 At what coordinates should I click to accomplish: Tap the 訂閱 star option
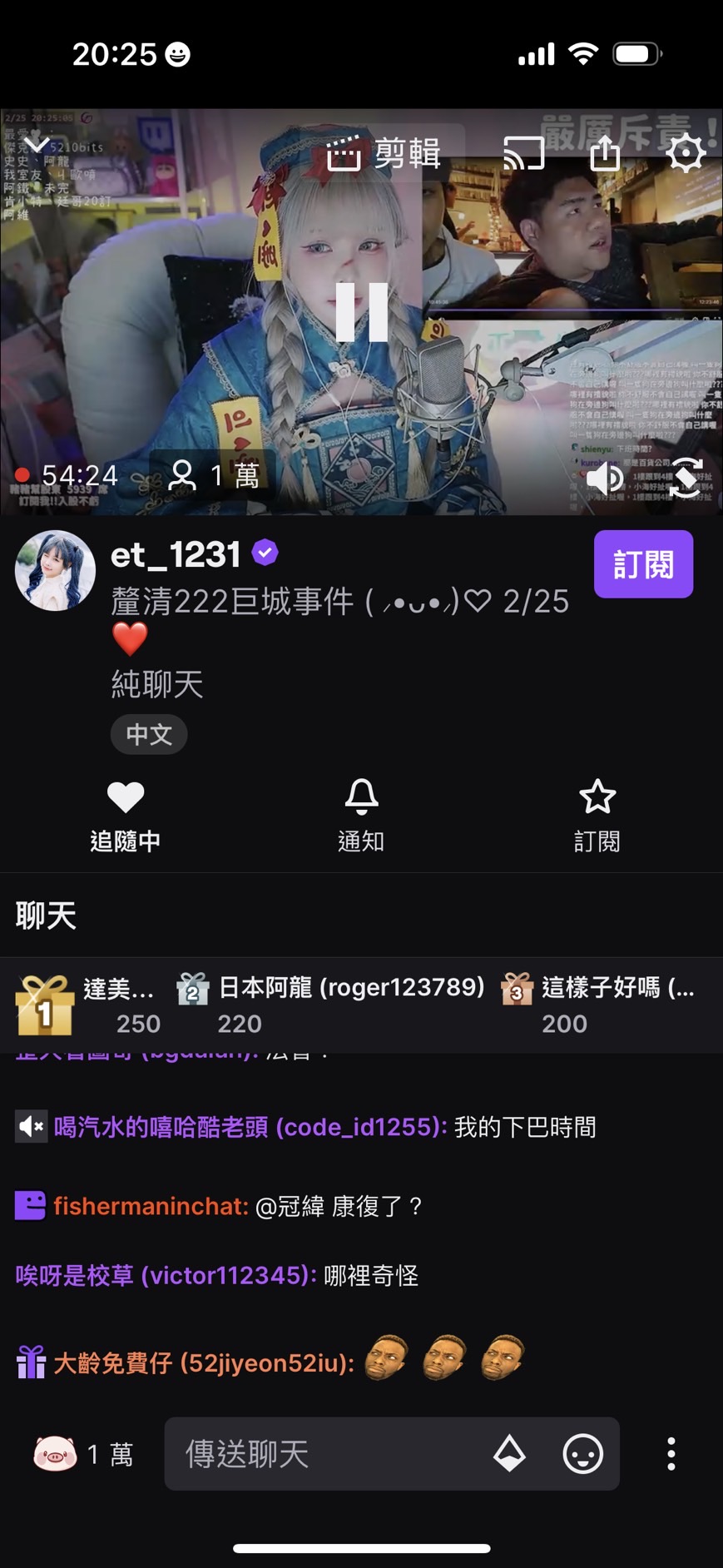tap(597, 816)
